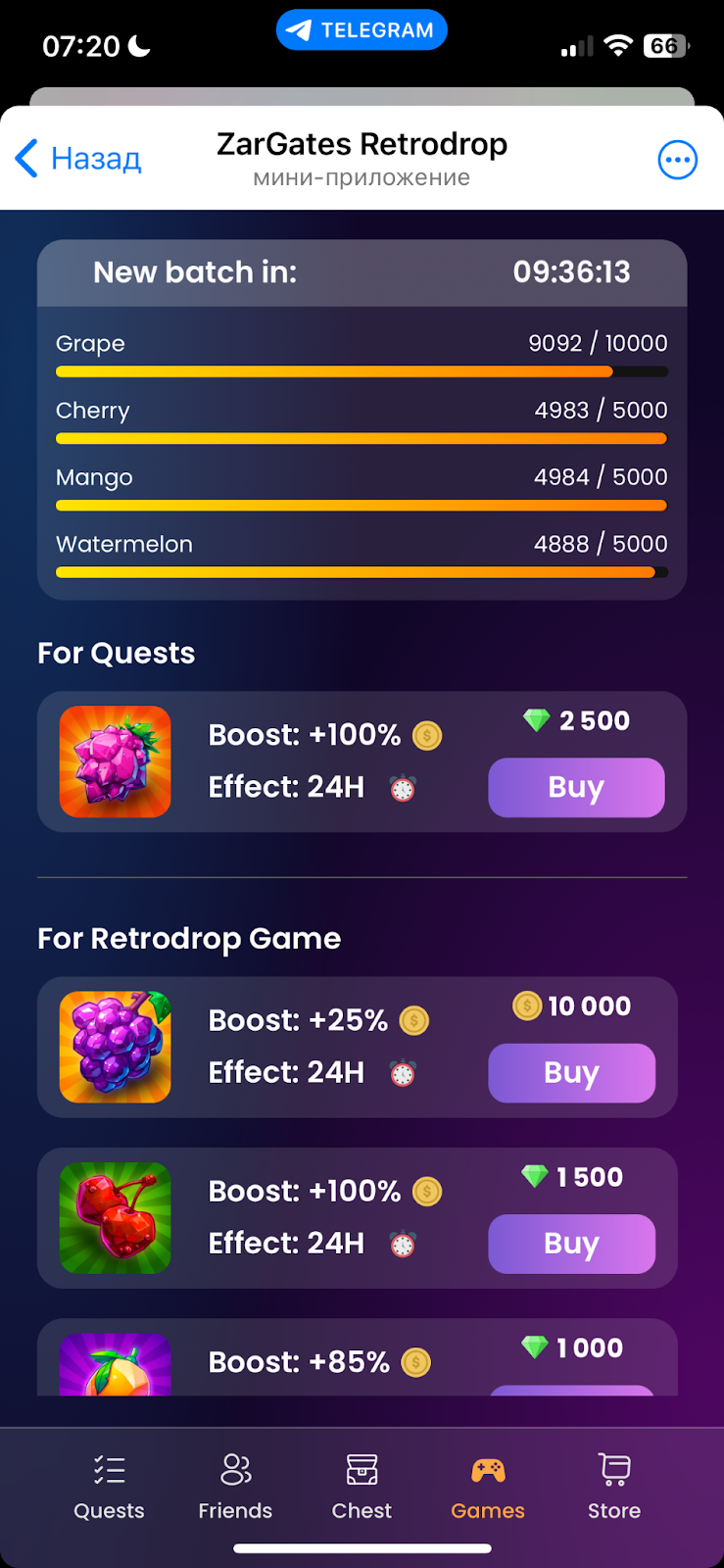
Task: Open the Store tab
Action: pos(614,1487)
